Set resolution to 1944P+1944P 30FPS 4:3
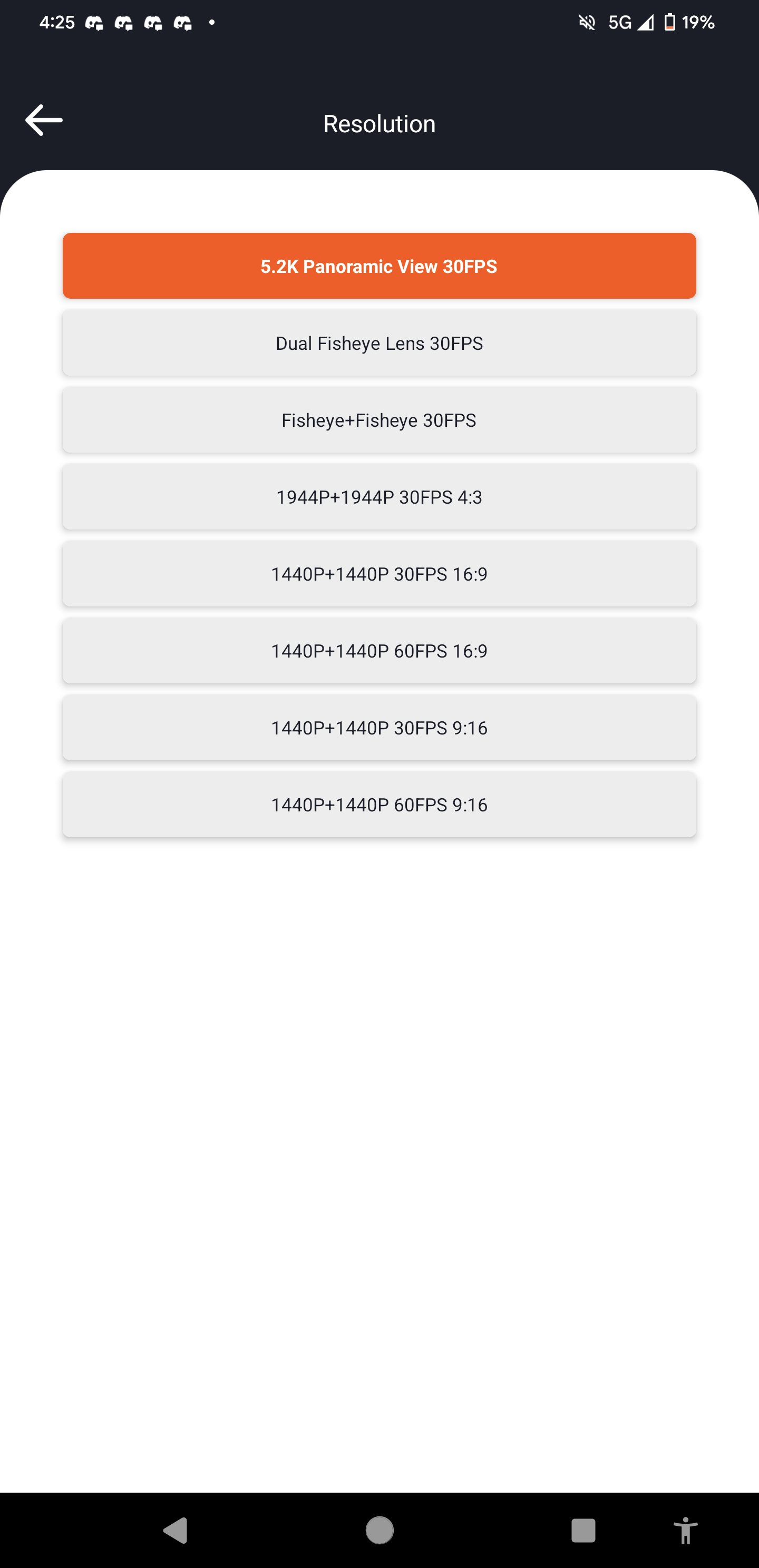This screenshot has height=1568, width=759. coord(379,497)
